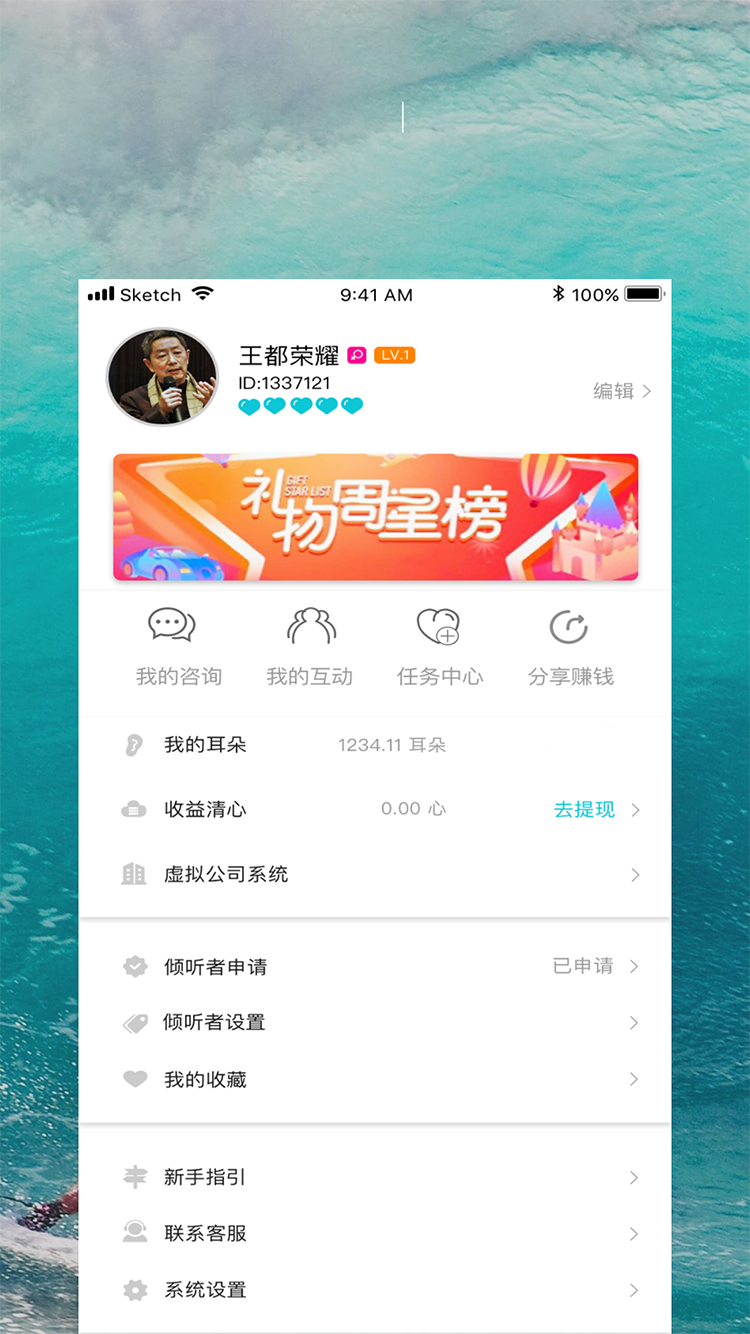The height and width of the screenshot is (1334, 750).
Task: Tap the user profile avatar photo
Action: coord(162,377)
